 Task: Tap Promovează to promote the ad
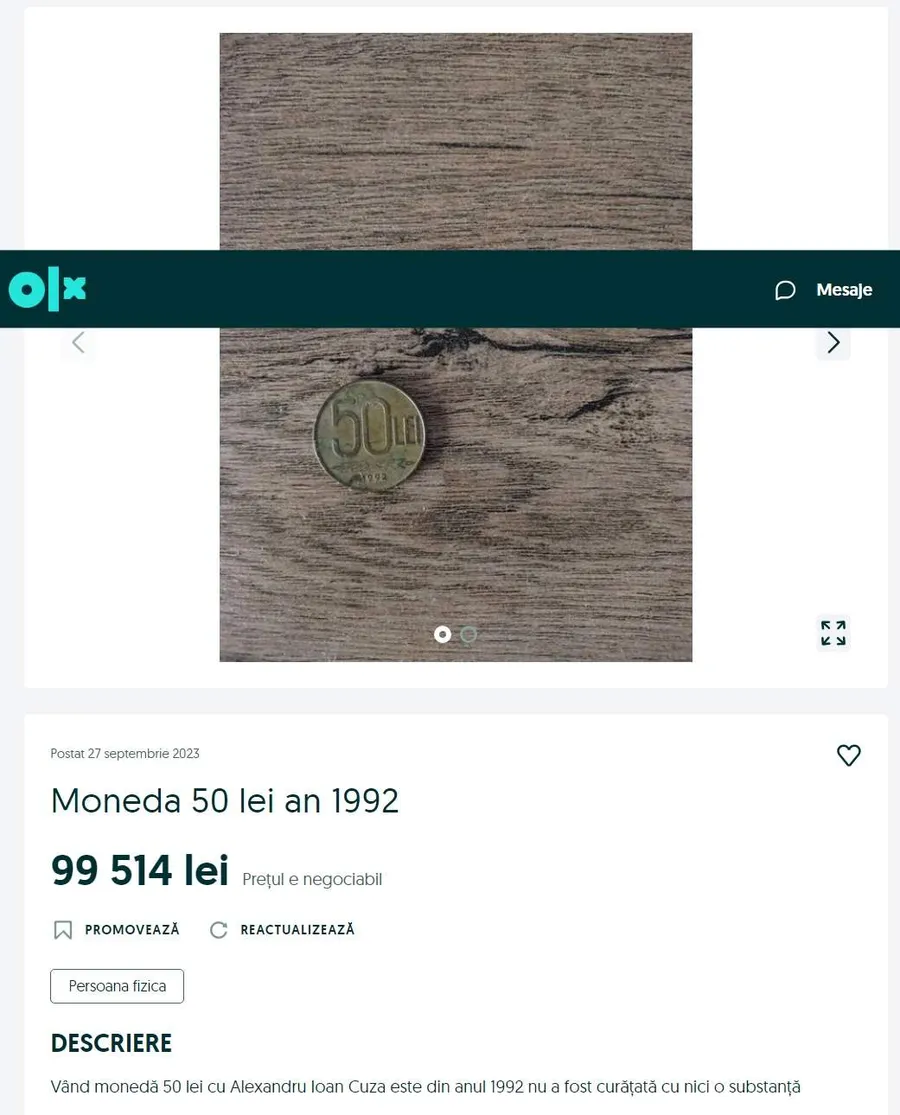click(116, 930)
